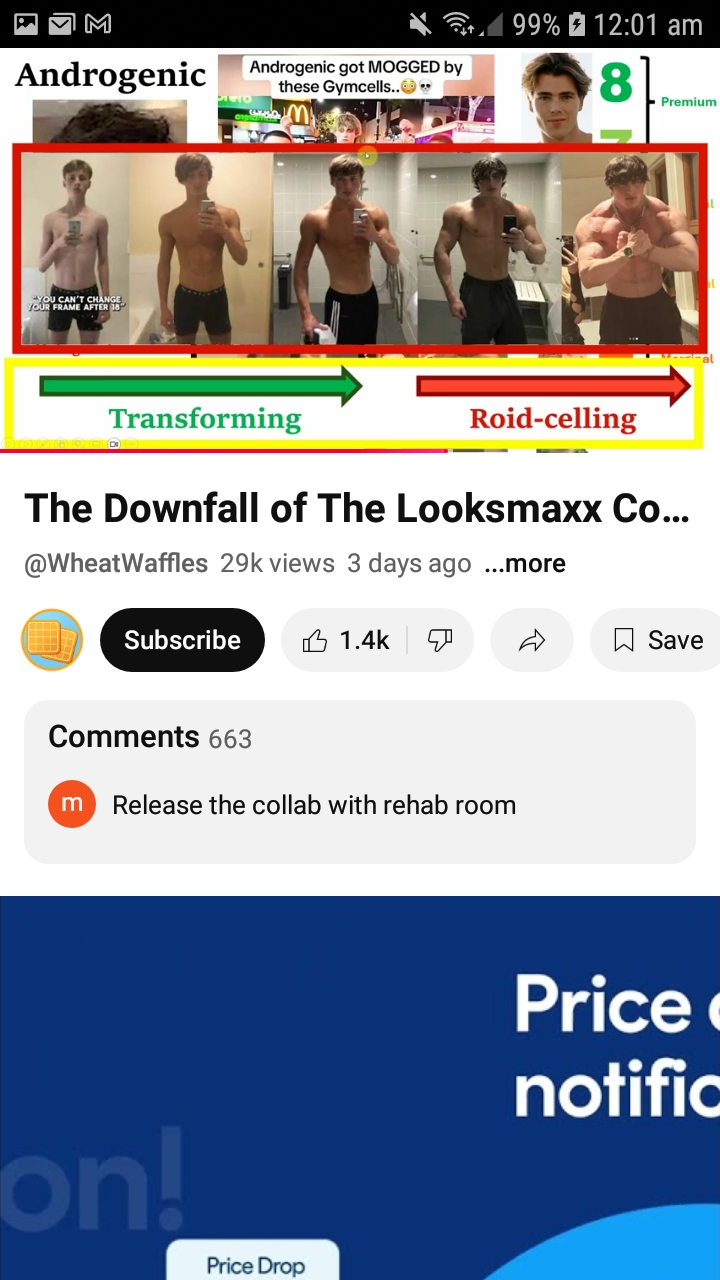Subscribe to the WheatWaffles channel
Screen dimensions: 720x1280
182,640
